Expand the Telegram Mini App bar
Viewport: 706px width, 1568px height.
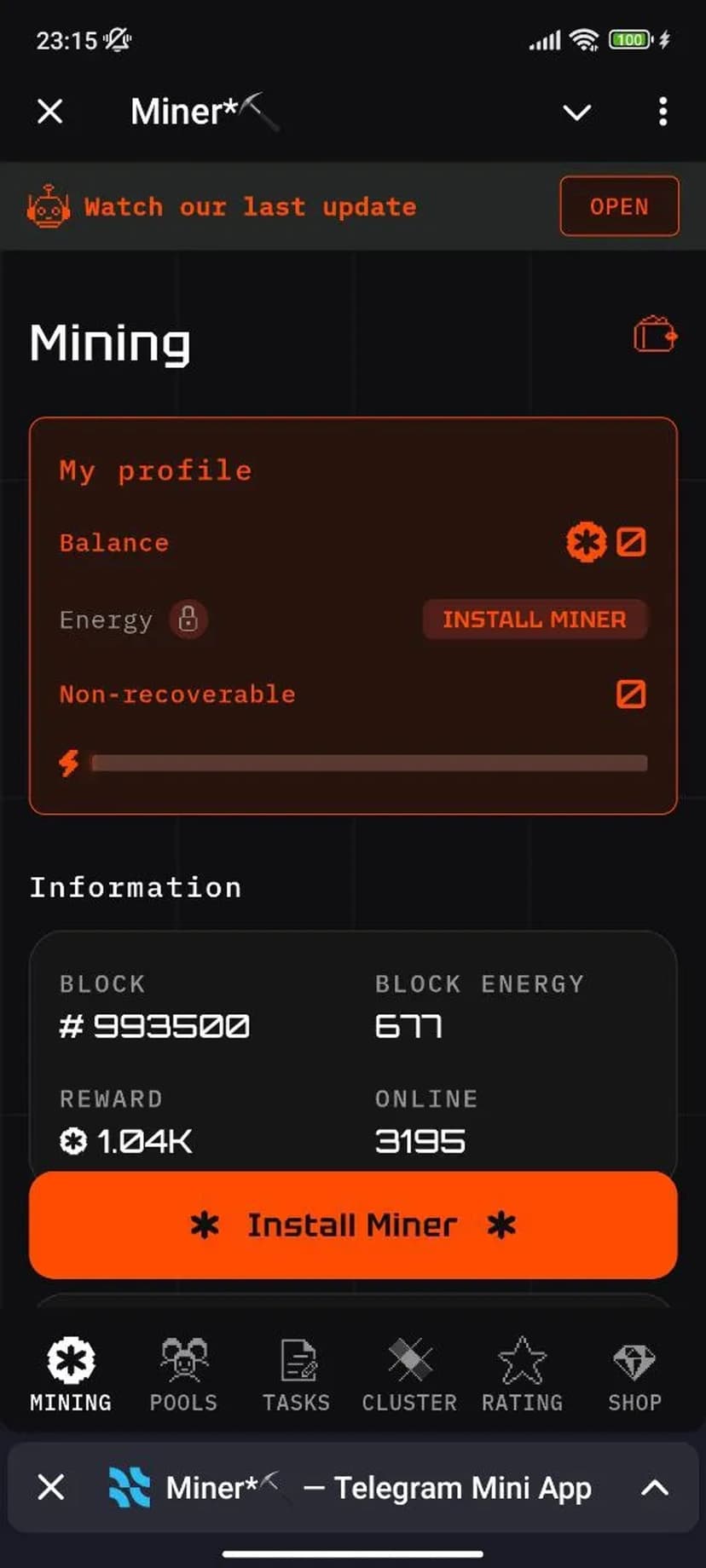coord(654,1488)
